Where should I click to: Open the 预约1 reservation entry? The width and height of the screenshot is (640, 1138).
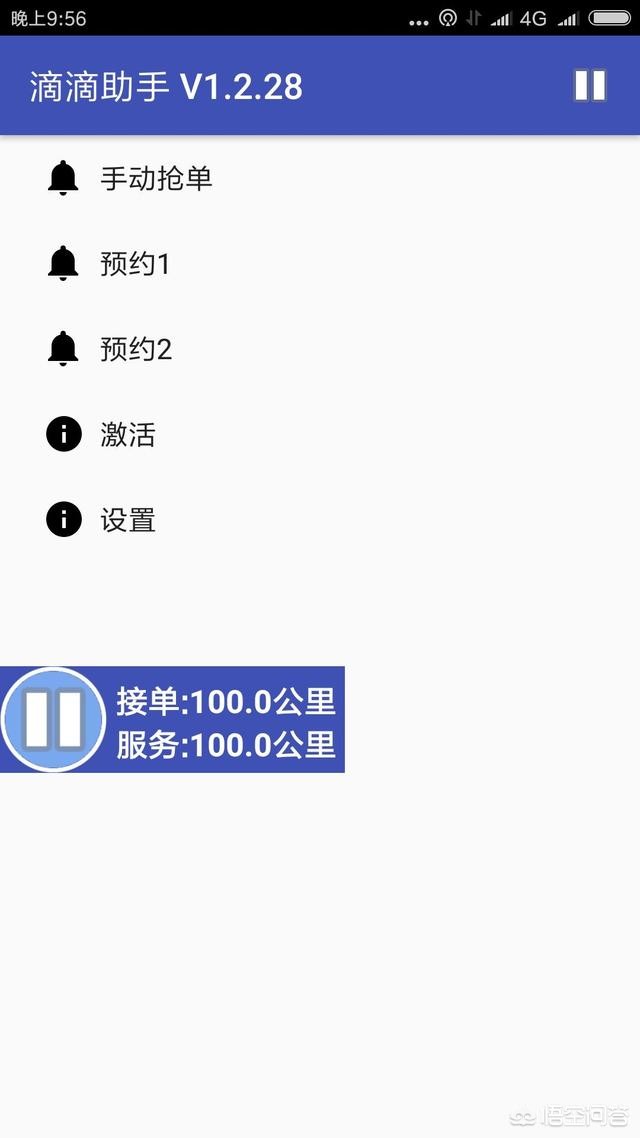coord(320,263)
